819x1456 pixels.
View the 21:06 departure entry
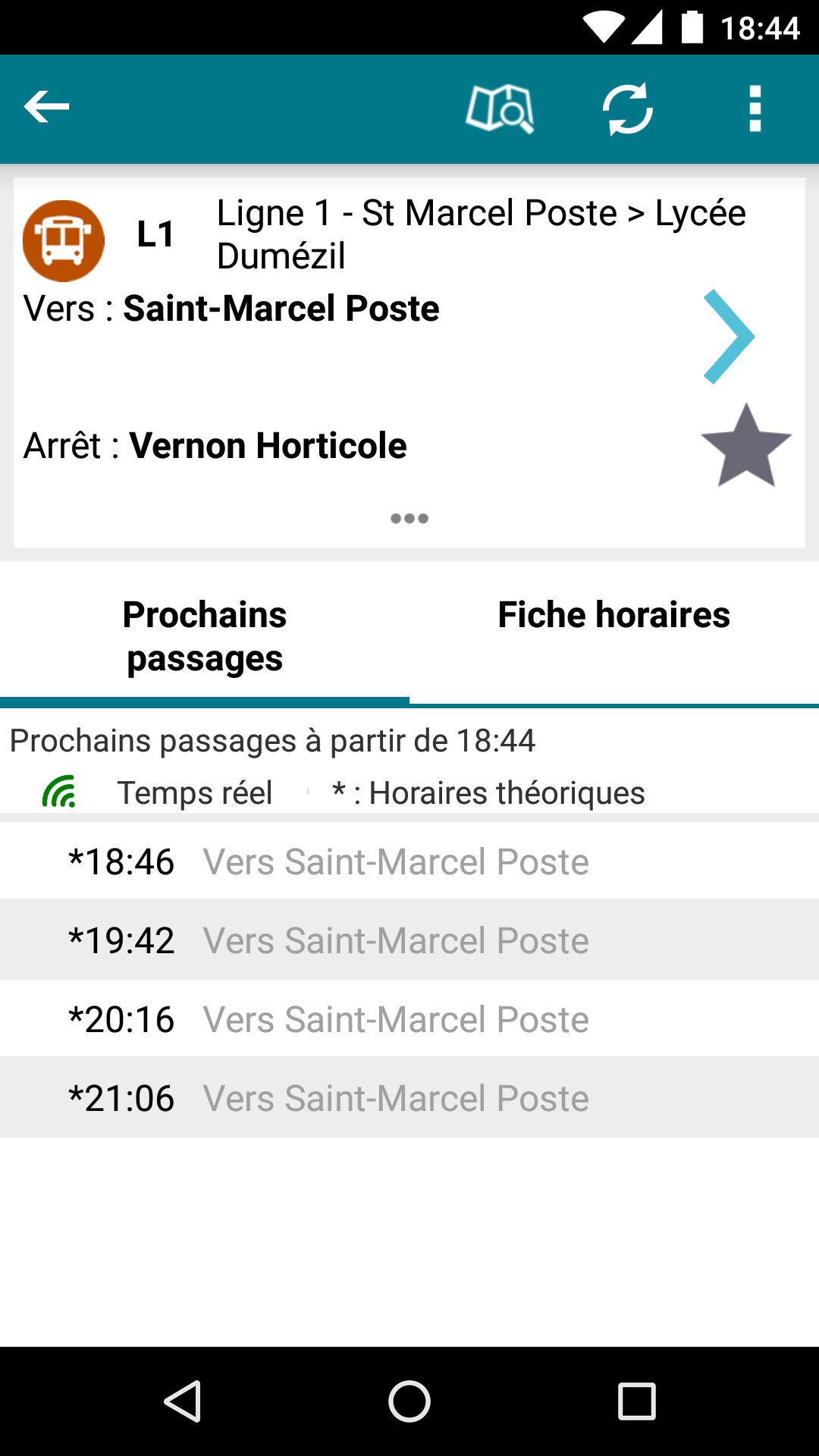pyautogui.click(x=409, y=1099)
